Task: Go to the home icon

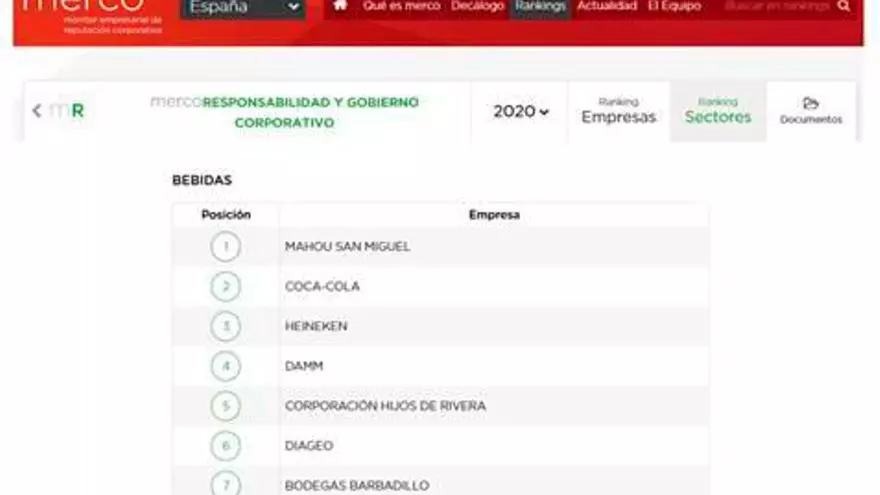Action: coord(340,6)
